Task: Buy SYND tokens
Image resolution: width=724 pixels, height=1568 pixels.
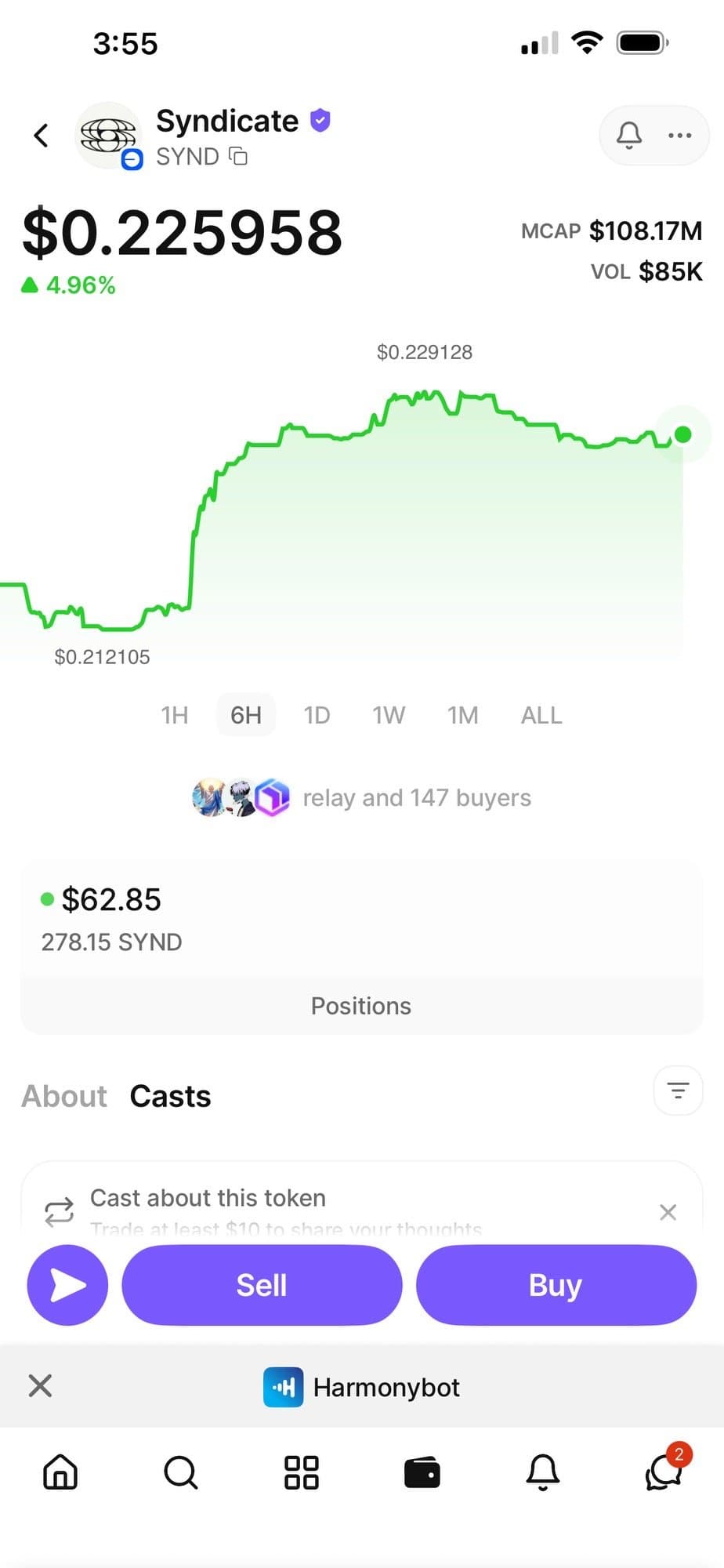Action: (x=556, y=1286)
